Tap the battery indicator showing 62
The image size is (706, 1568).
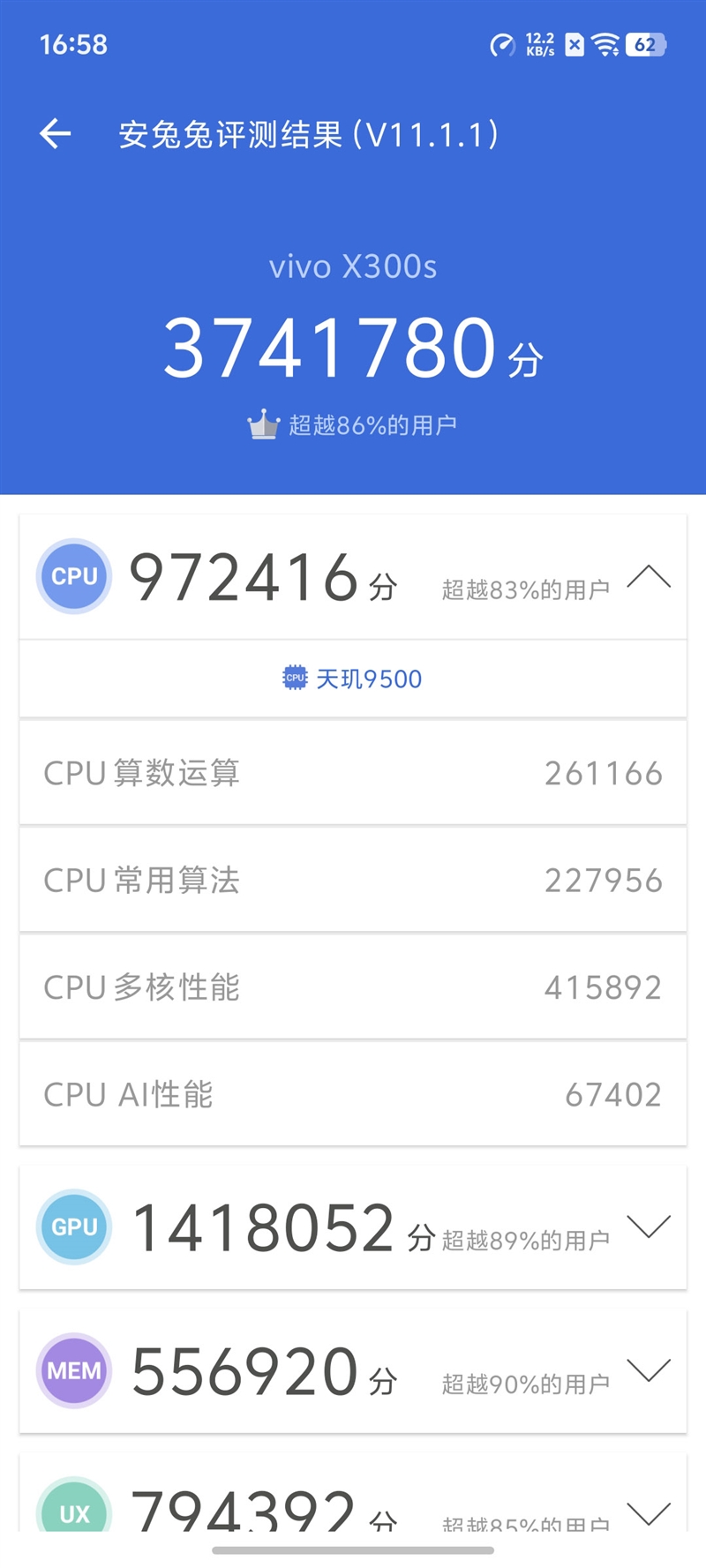[x=644, y=43]
